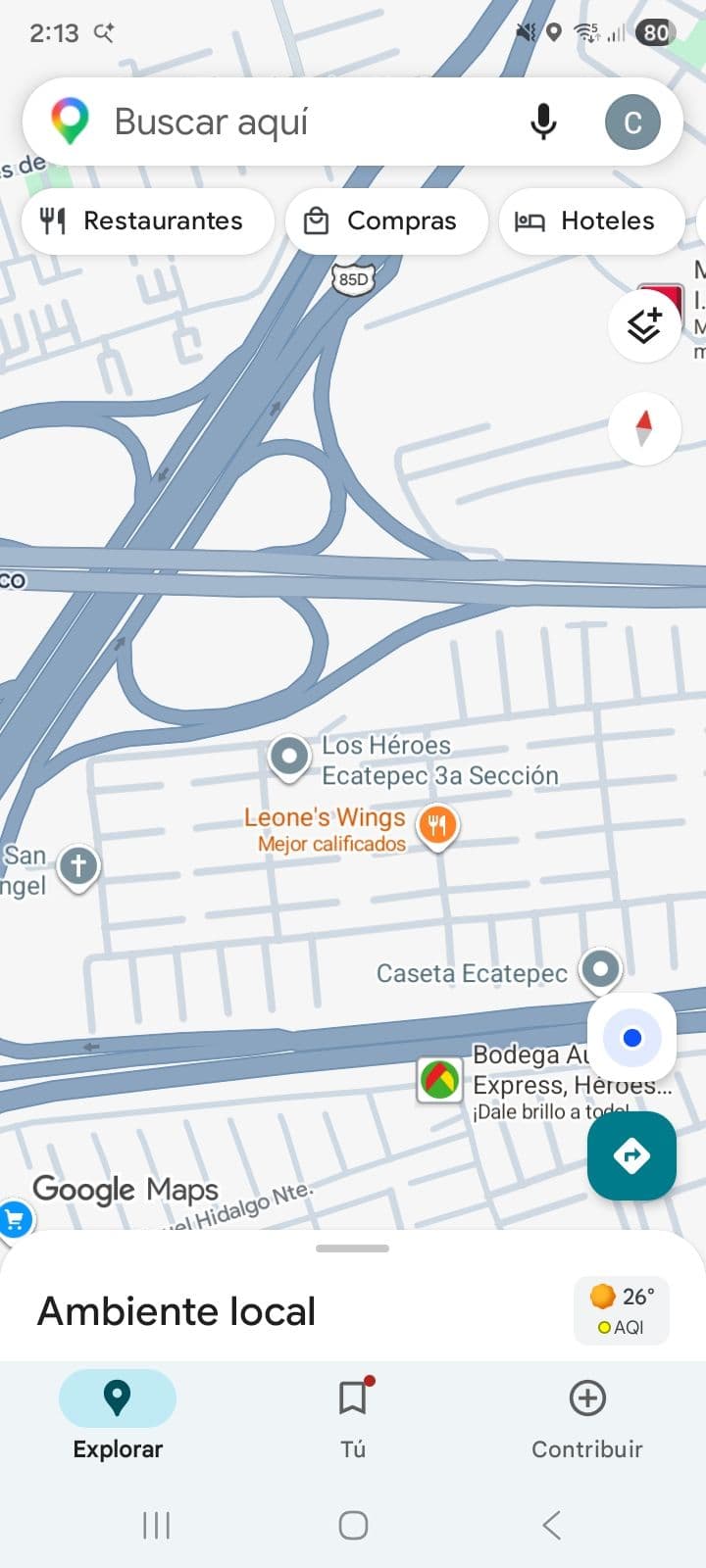Filter by the Compras chip

point(386,220)
